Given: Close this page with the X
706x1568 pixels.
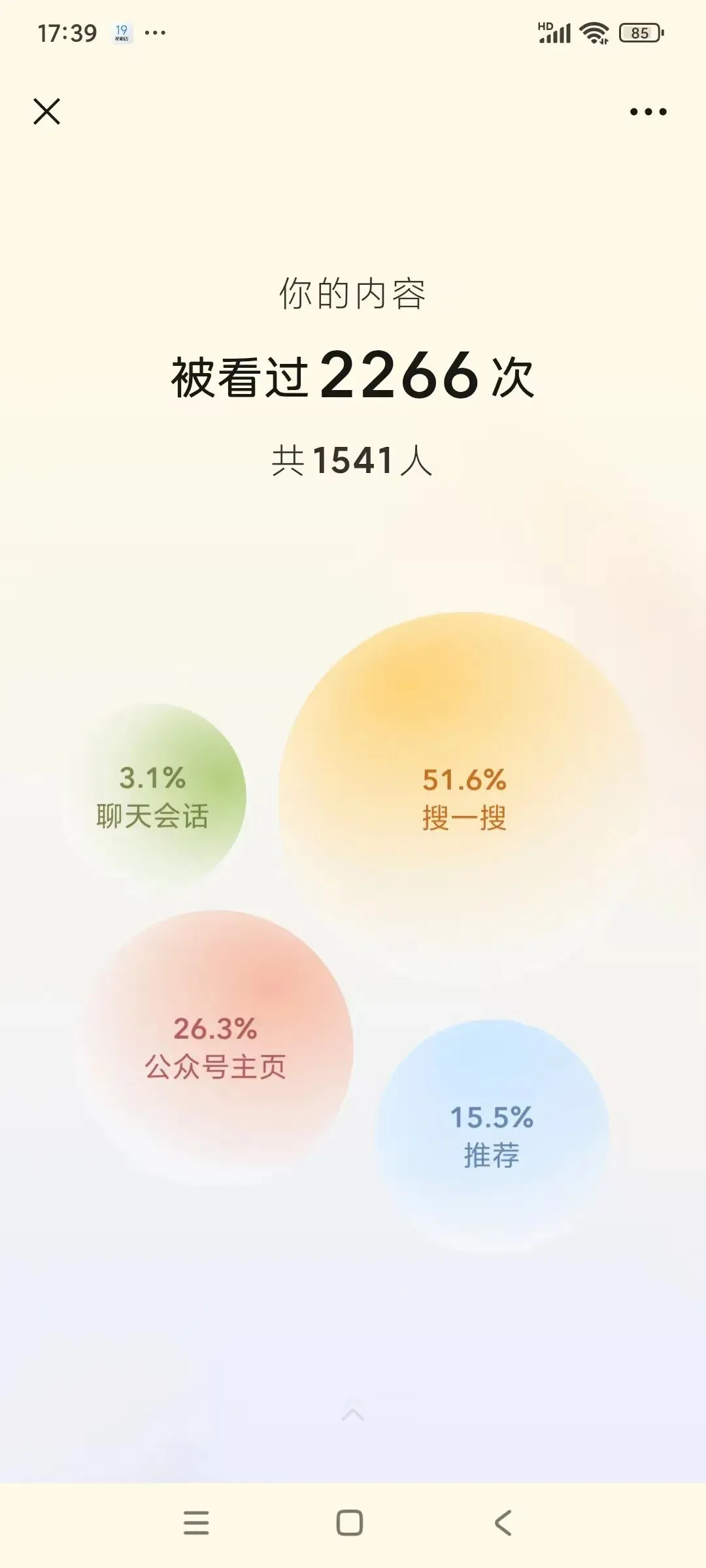Looking at the screenshot, I should pyautogui.click(x=46, y=112).
